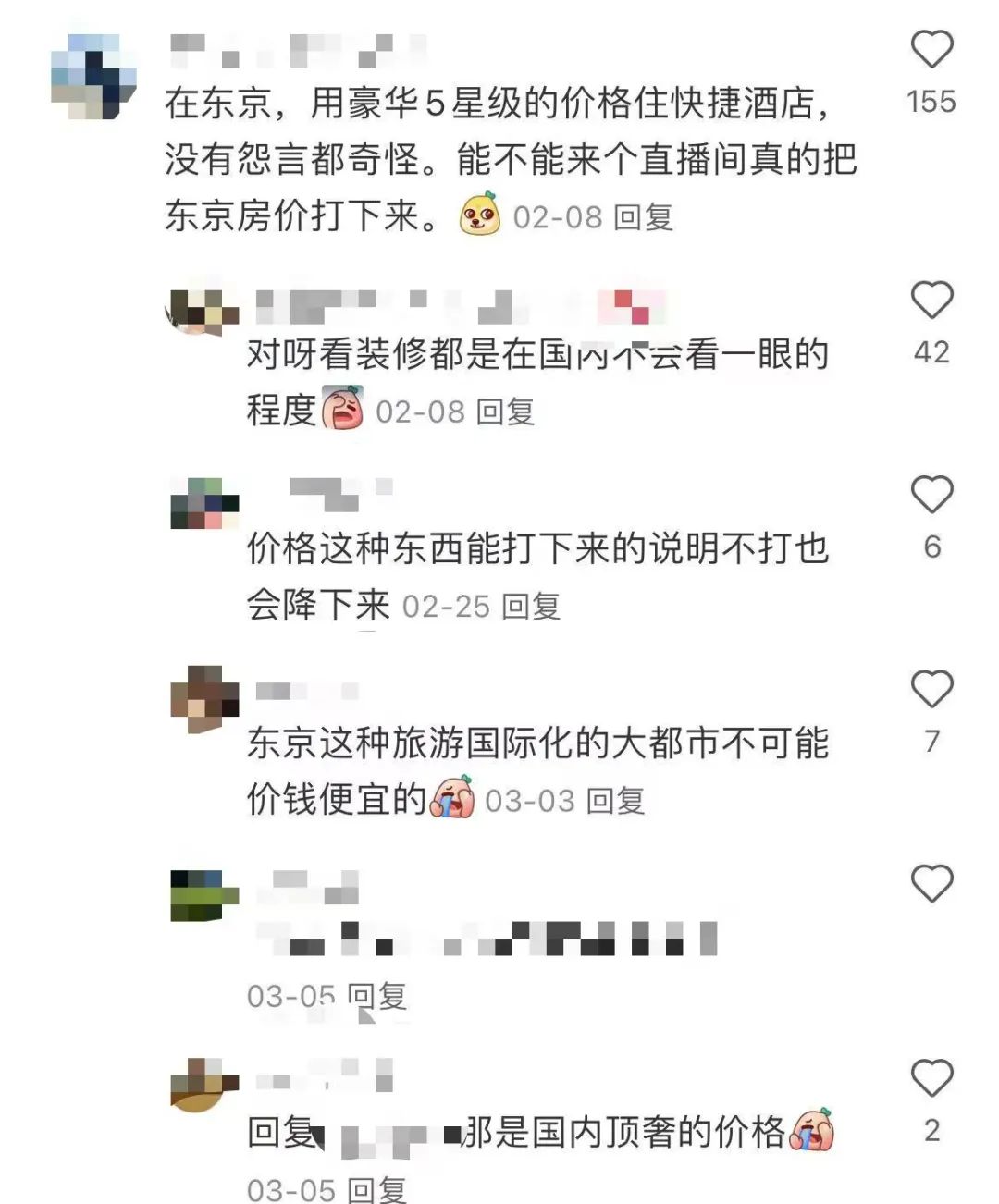Open avatar of the 03-03 commenter
999x1204 pixels.
click(203, 698)
